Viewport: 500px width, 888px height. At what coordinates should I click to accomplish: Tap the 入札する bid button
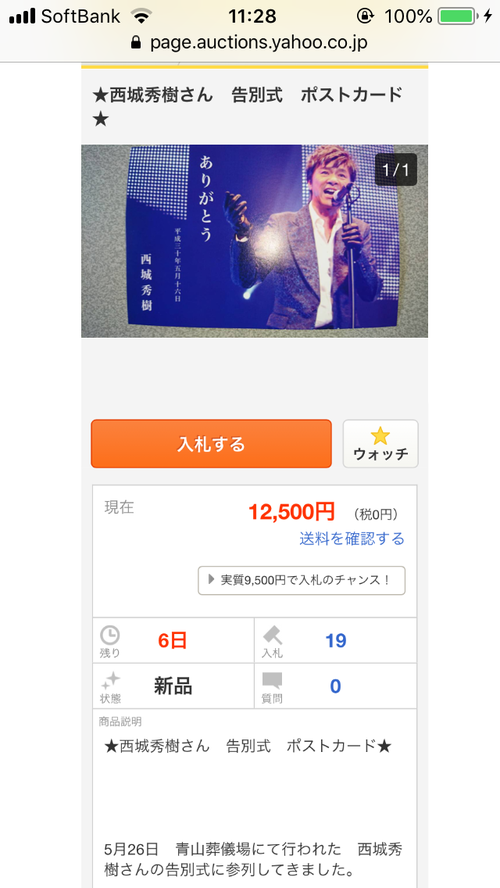(x=211, y=443)
